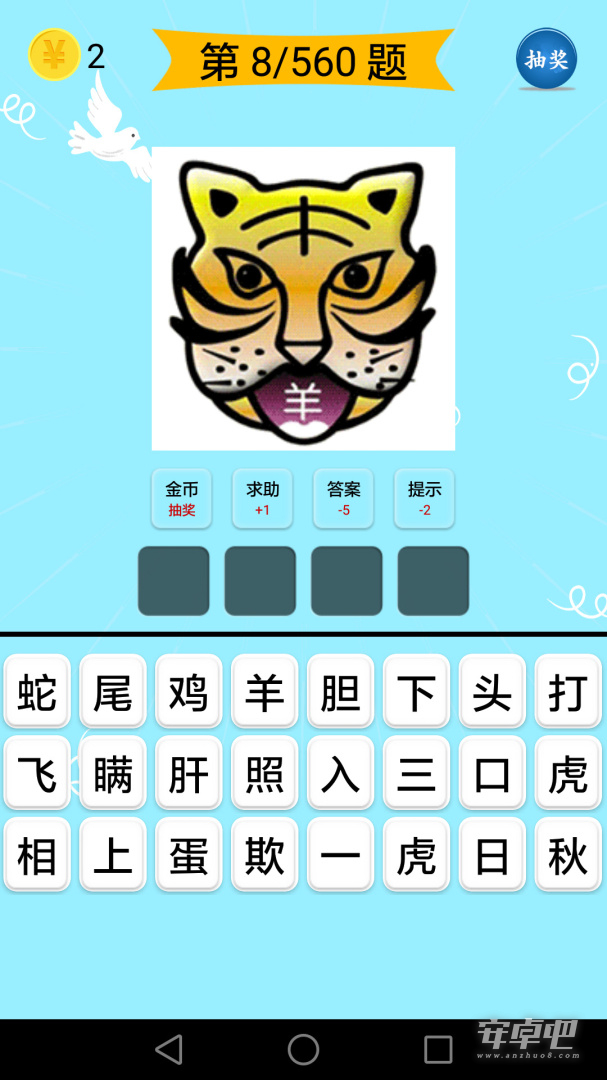Pick the character 秋
This screenshot has width=607, height=1080.
[568, 855]
